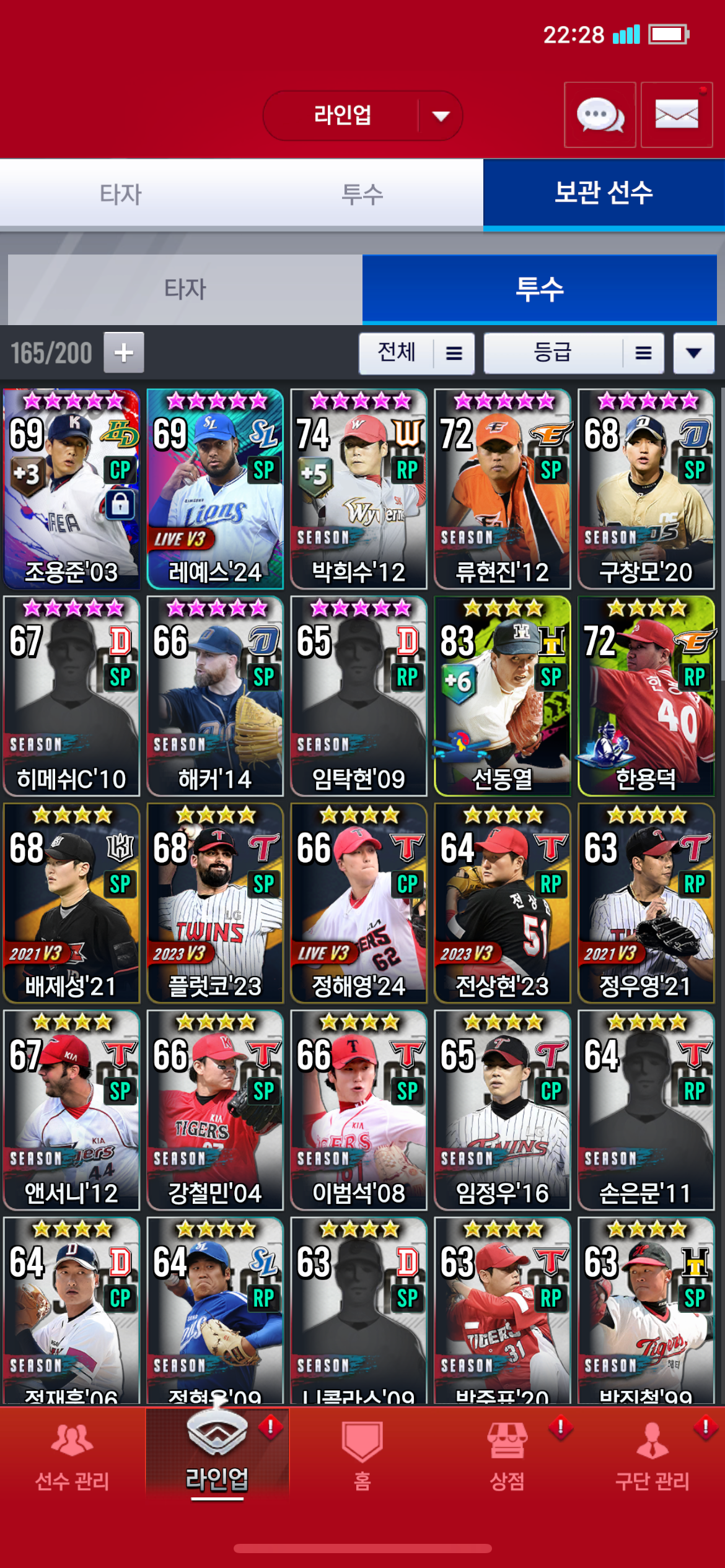Open 구단 관리 in bottom navigation

(x=652, y=1456)
